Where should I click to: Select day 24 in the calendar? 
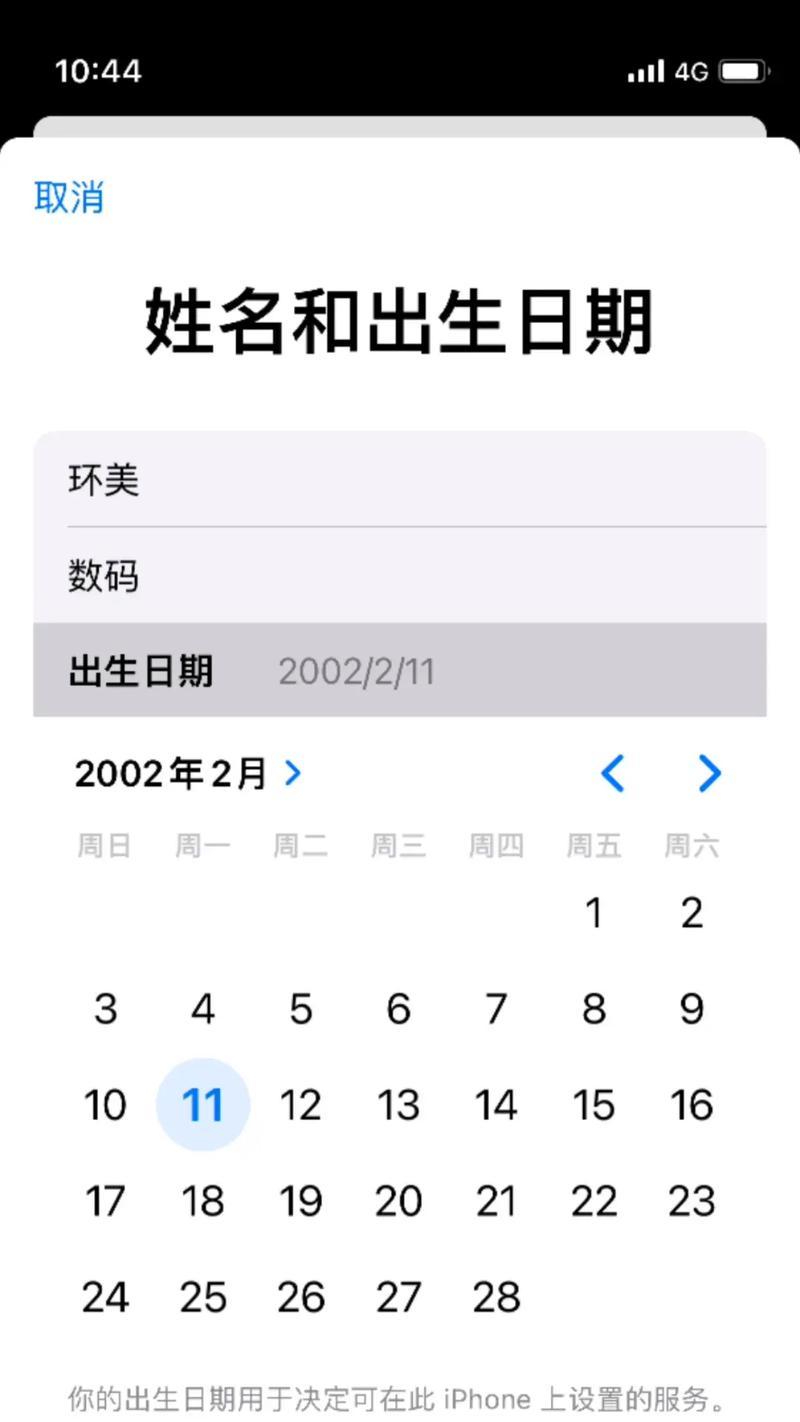[x=105, y=1297]
